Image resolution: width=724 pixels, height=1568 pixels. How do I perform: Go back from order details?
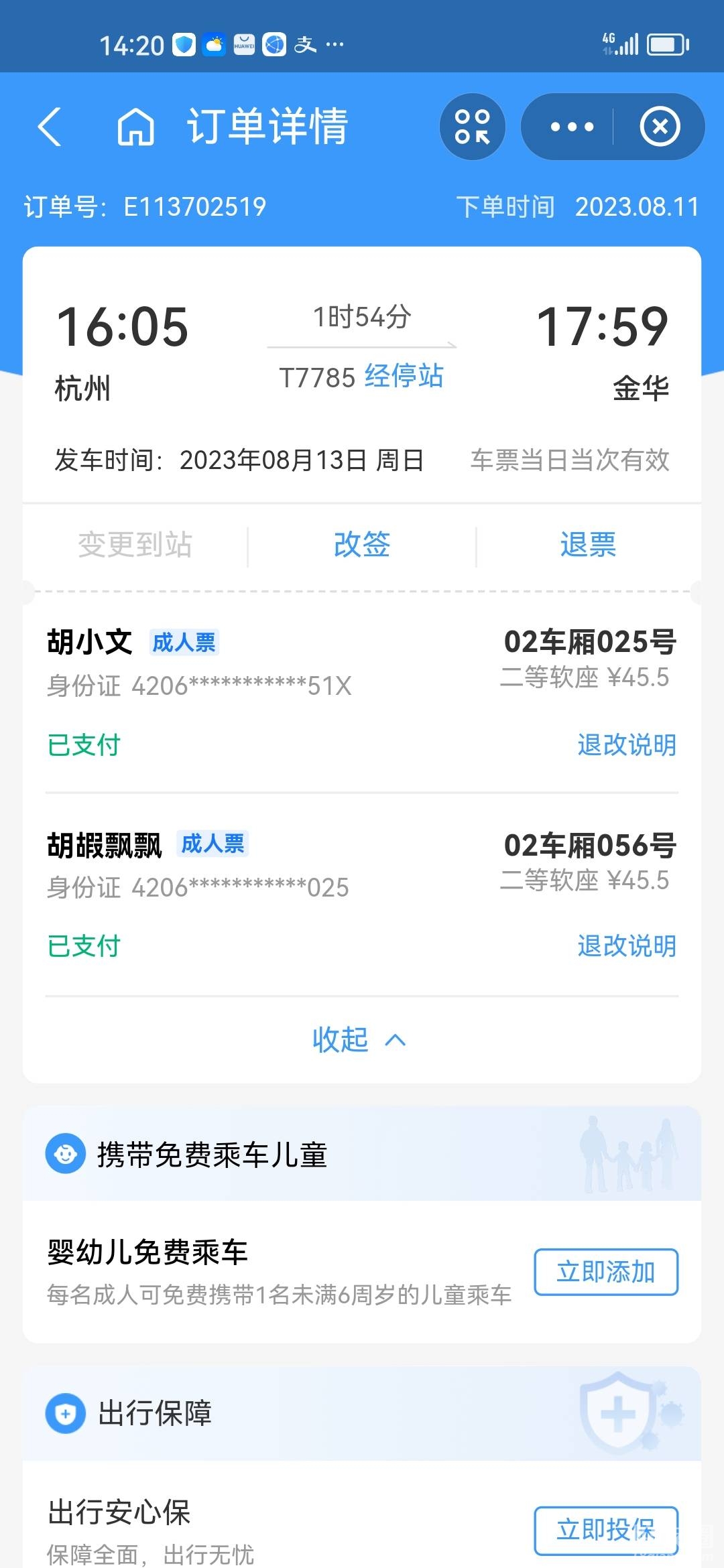pyautogui.click(x=50, y=127)
